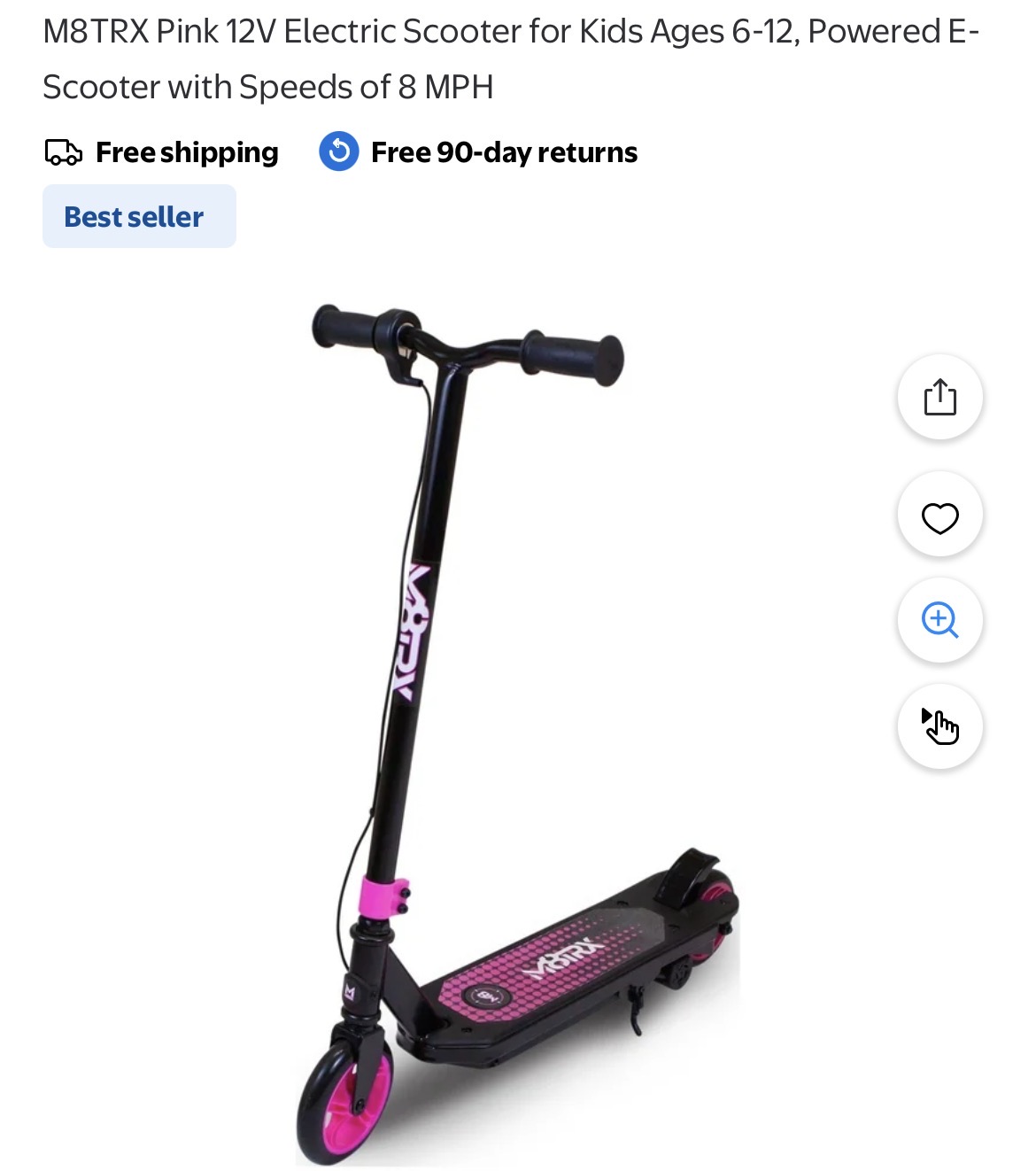Add the scooter to favorites with the heart
Image resolution: width=1036 pixels, height=1171 pixels.
point(939,516)
